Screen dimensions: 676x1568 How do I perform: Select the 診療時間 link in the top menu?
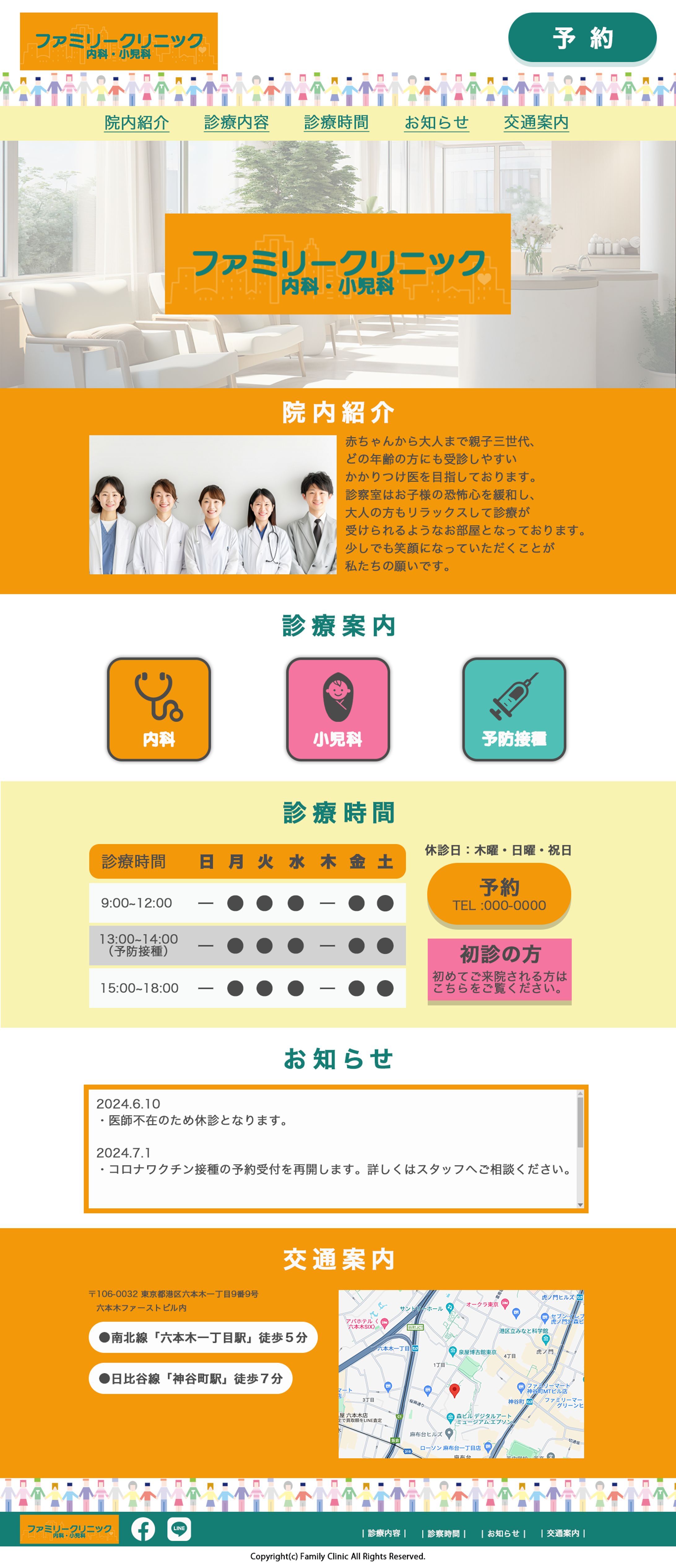(336, 122)
